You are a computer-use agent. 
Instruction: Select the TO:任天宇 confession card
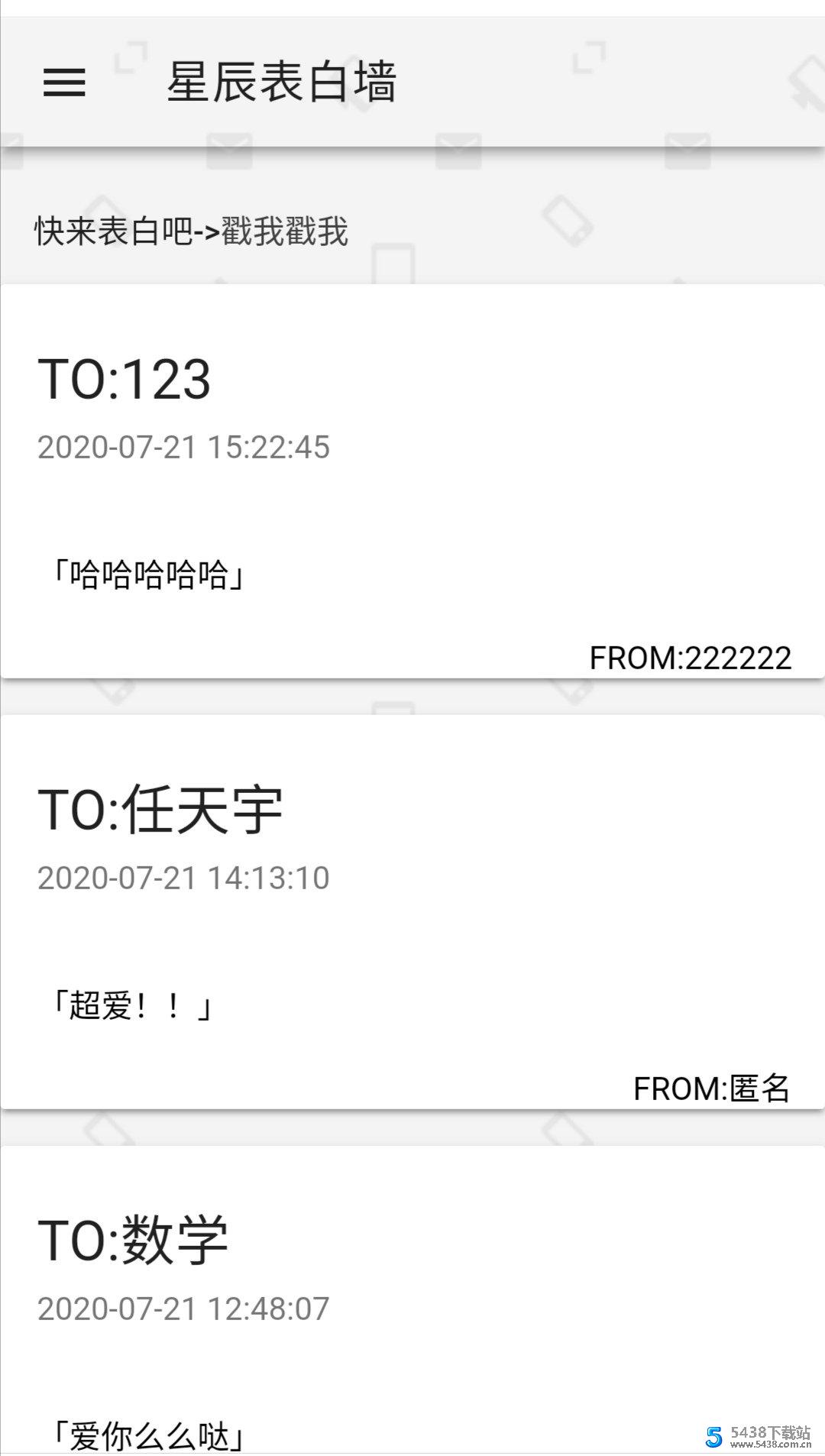412,909
